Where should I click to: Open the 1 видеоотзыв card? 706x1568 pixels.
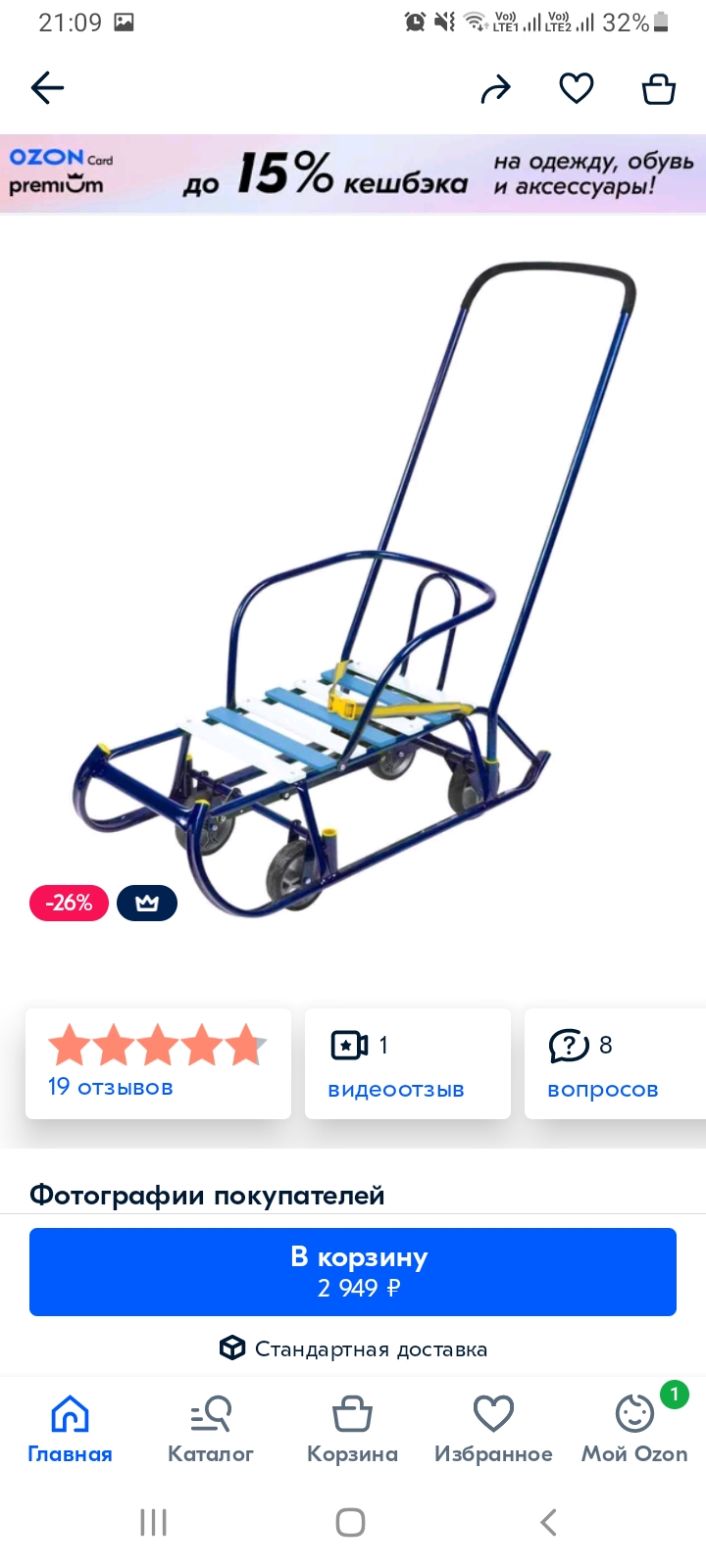pos(408,1063)
